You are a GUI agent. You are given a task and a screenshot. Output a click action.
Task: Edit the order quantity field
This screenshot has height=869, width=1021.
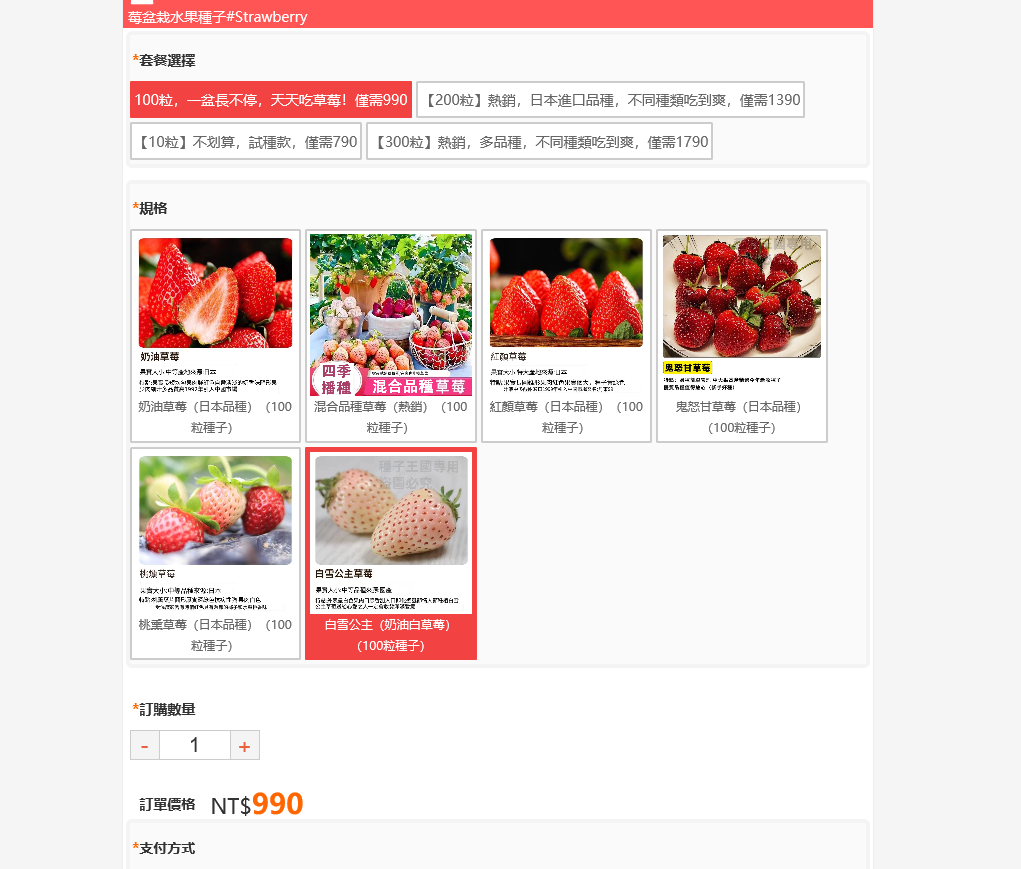point(195,745)
